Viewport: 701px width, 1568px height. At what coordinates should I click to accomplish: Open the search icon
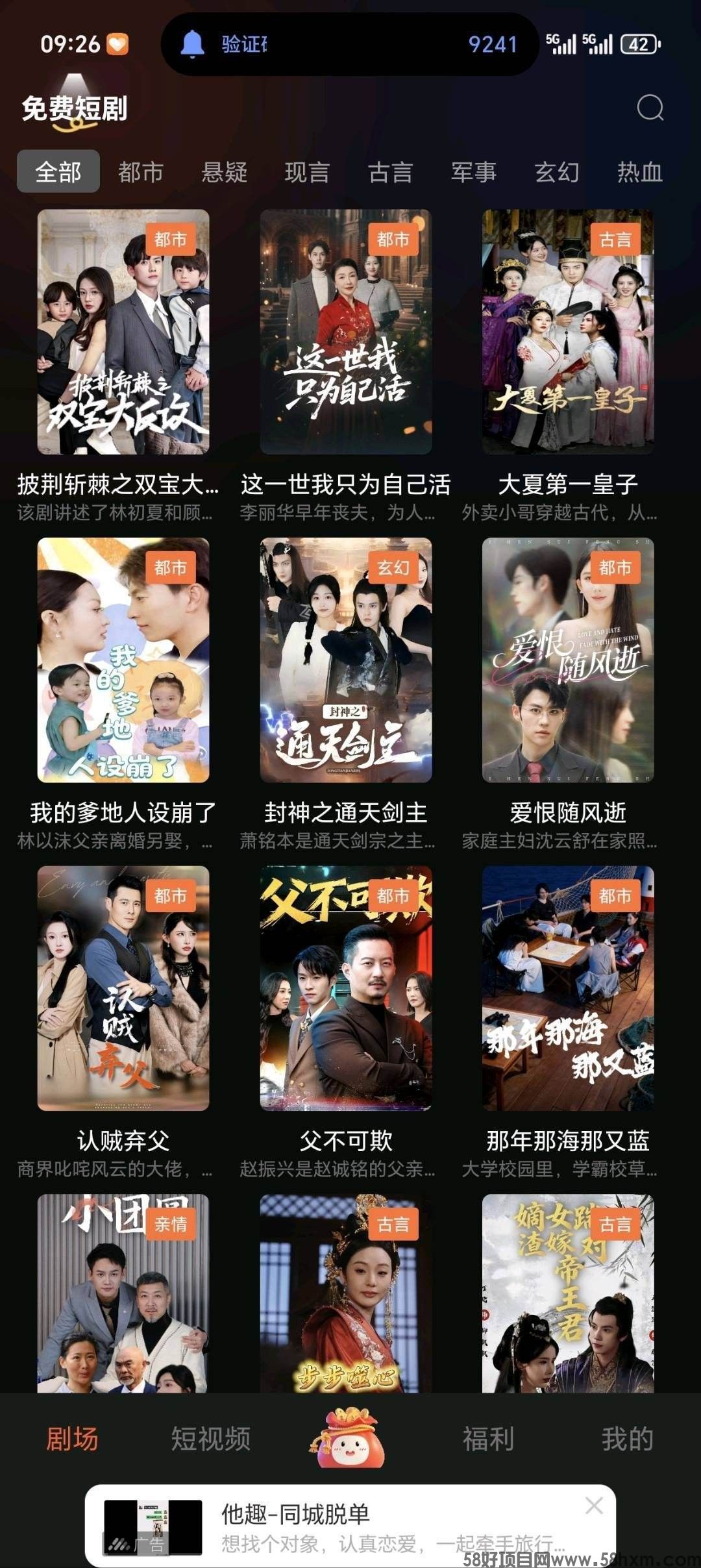[650, 108]
